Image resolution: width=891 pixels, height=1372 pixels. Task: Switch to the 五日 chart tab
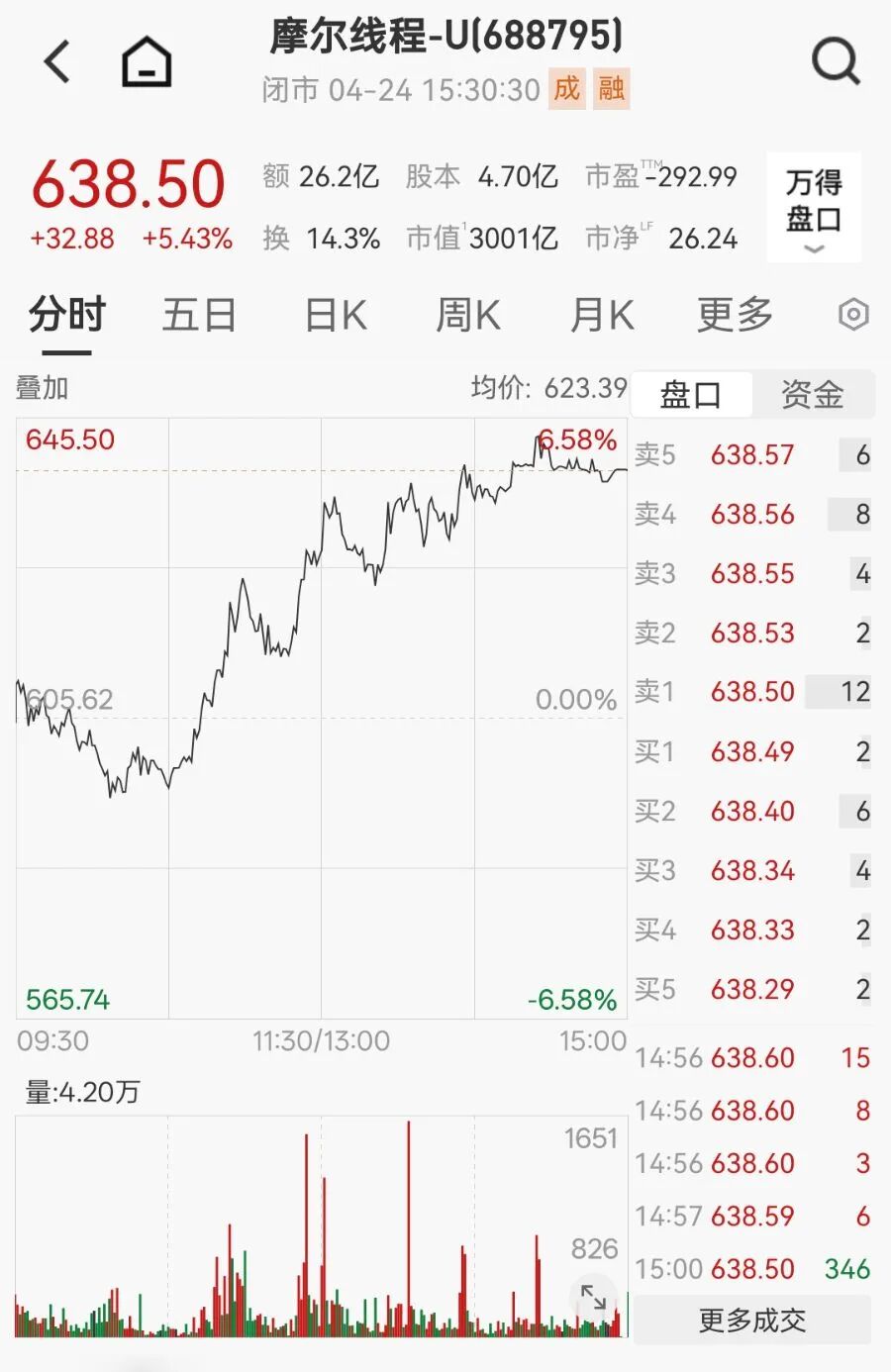pyautogui.click(x=199, y=316)
